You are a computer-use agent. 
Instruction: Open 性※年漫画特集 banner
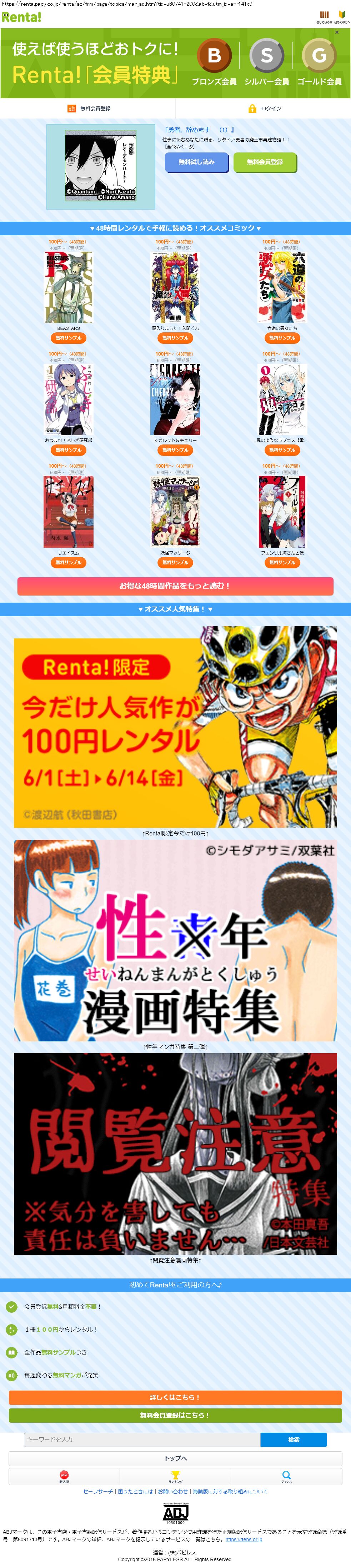pos(175,940)
